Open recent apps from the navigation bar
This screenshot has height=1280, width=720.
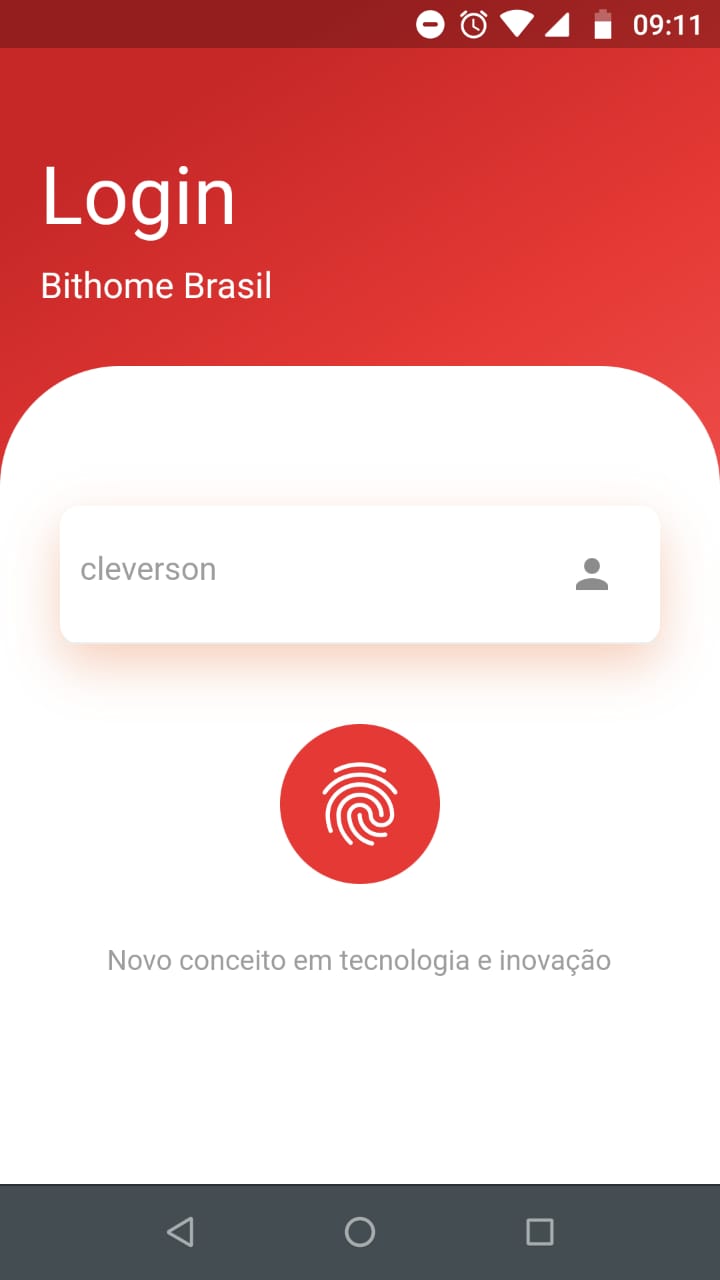coord(540,1232)
